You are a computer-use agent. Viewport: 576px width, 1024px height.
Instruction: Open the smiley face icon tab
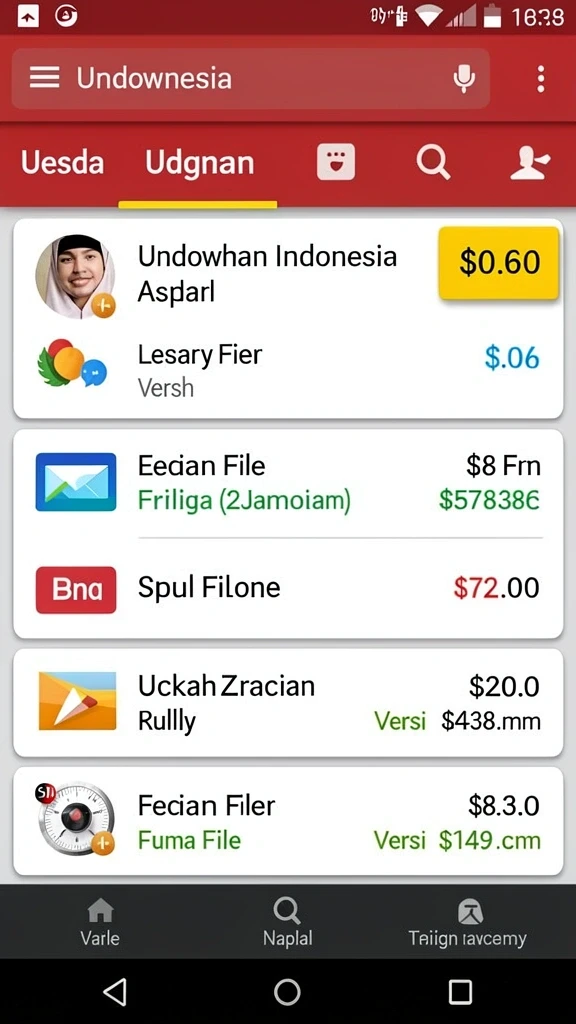336,161
